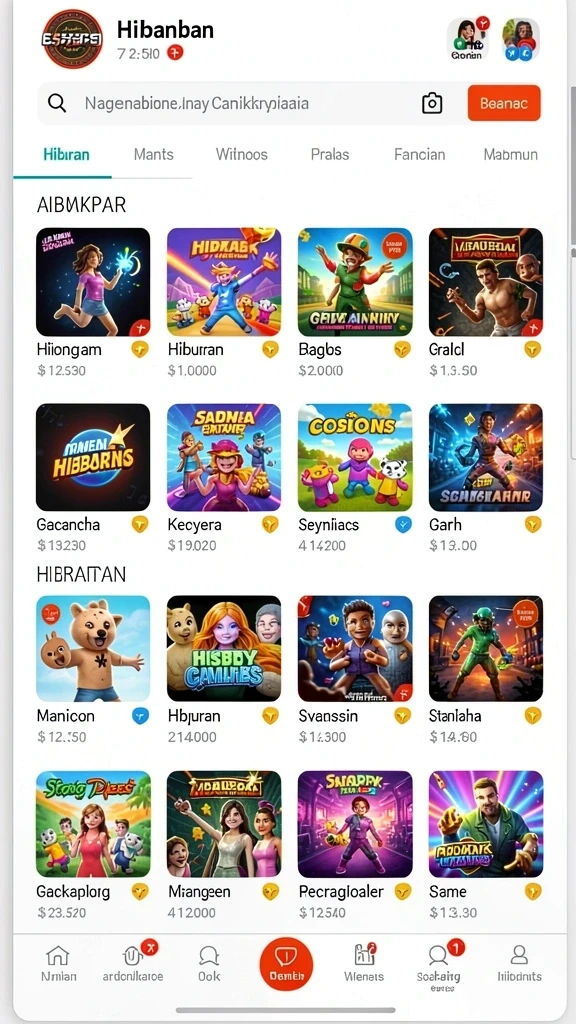576x1024 pixels.
Task: Go to the Nmian home tab
Action: coord(59,963)
